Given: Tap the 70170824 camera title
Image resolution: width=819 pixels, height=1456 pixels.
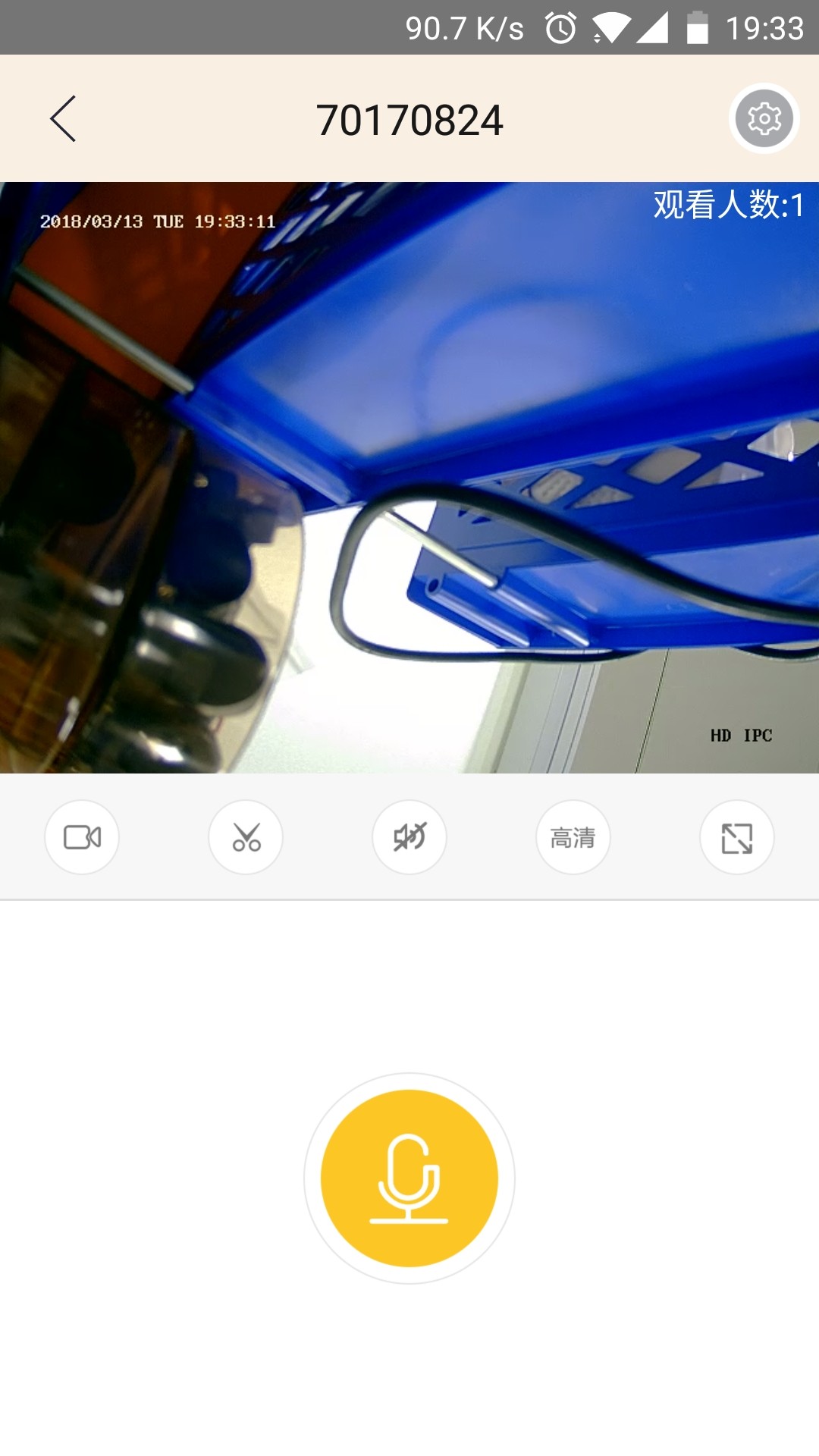Looking at the screenshot, I should tap(409, 119).
